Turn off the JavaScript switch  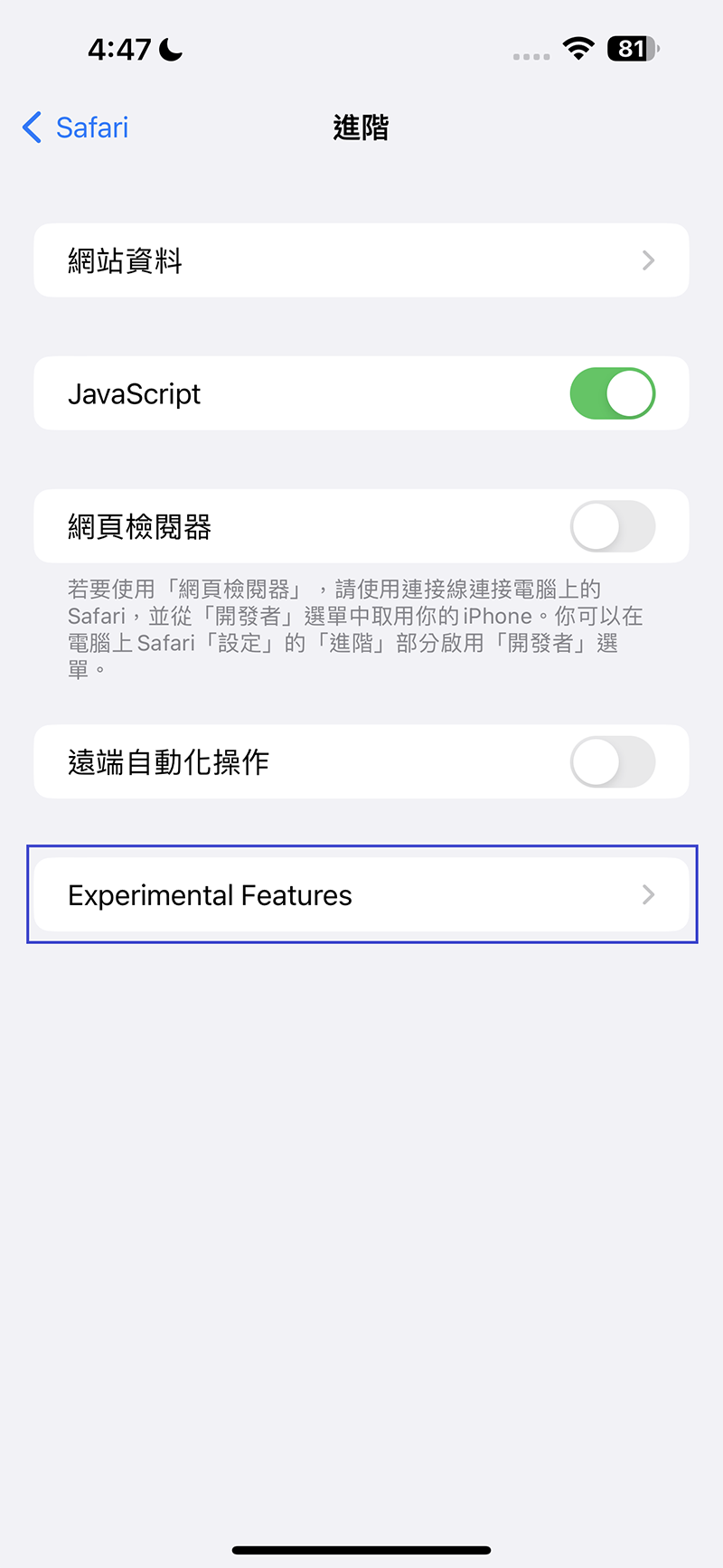(x=612, y=393)
